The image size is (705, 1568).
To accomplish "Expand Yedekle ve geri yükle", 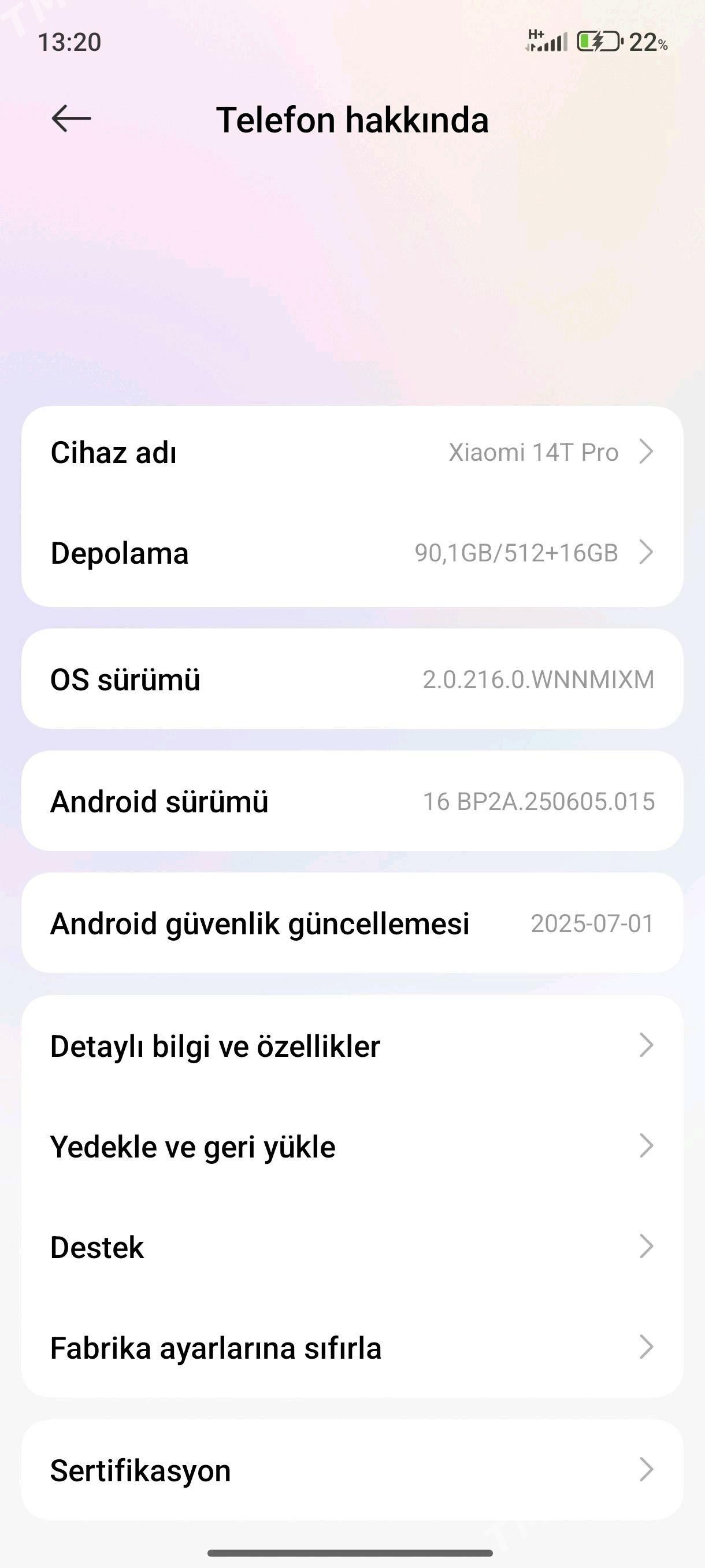I will [647, 1147].
